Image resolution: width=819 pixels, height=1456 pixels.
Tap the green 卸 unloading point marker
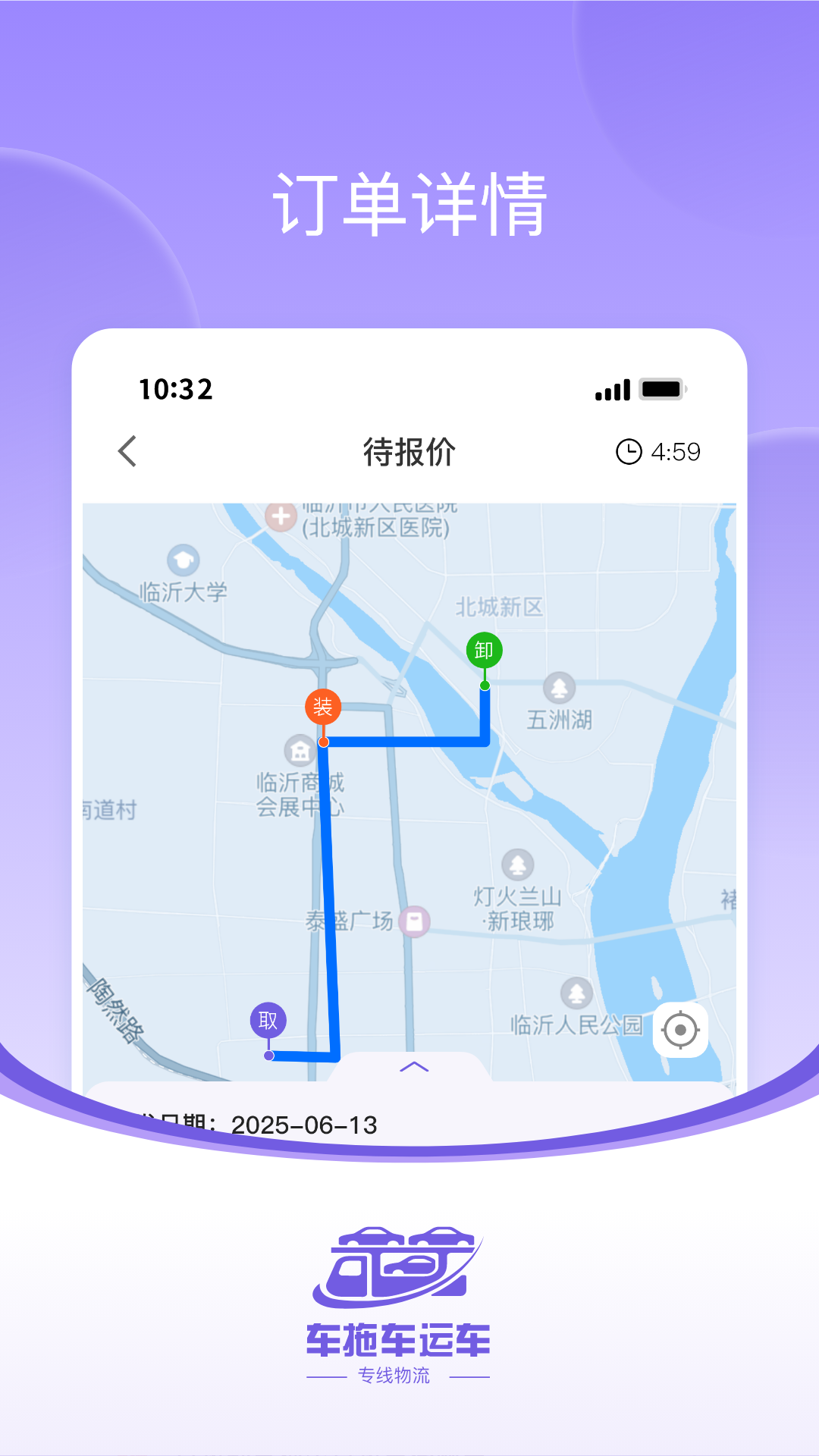(x=485, y=651)
